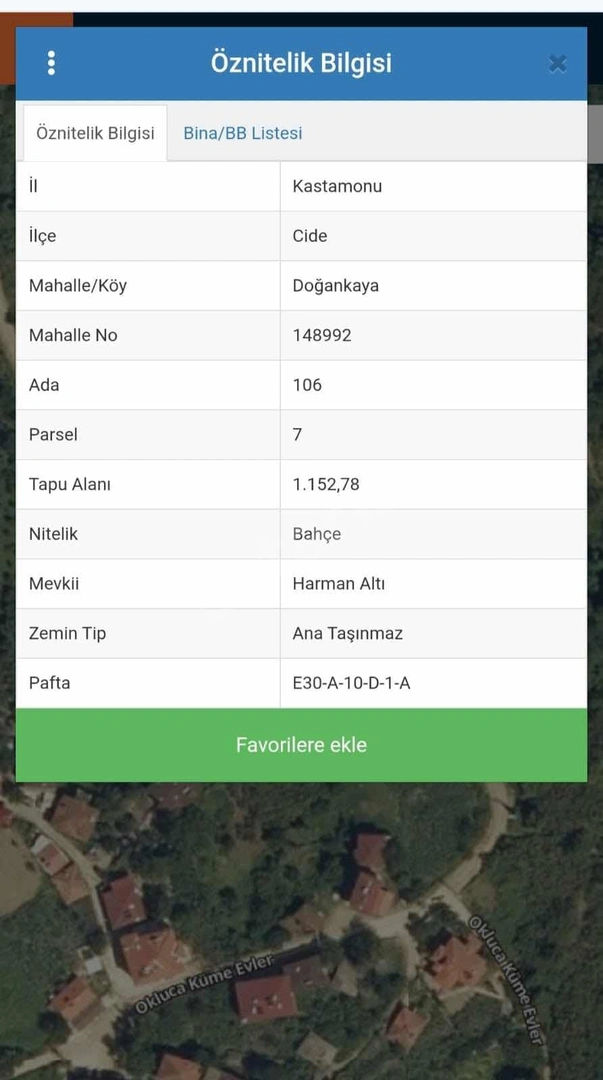Open the three-dot overflow menu

[51, 63]
